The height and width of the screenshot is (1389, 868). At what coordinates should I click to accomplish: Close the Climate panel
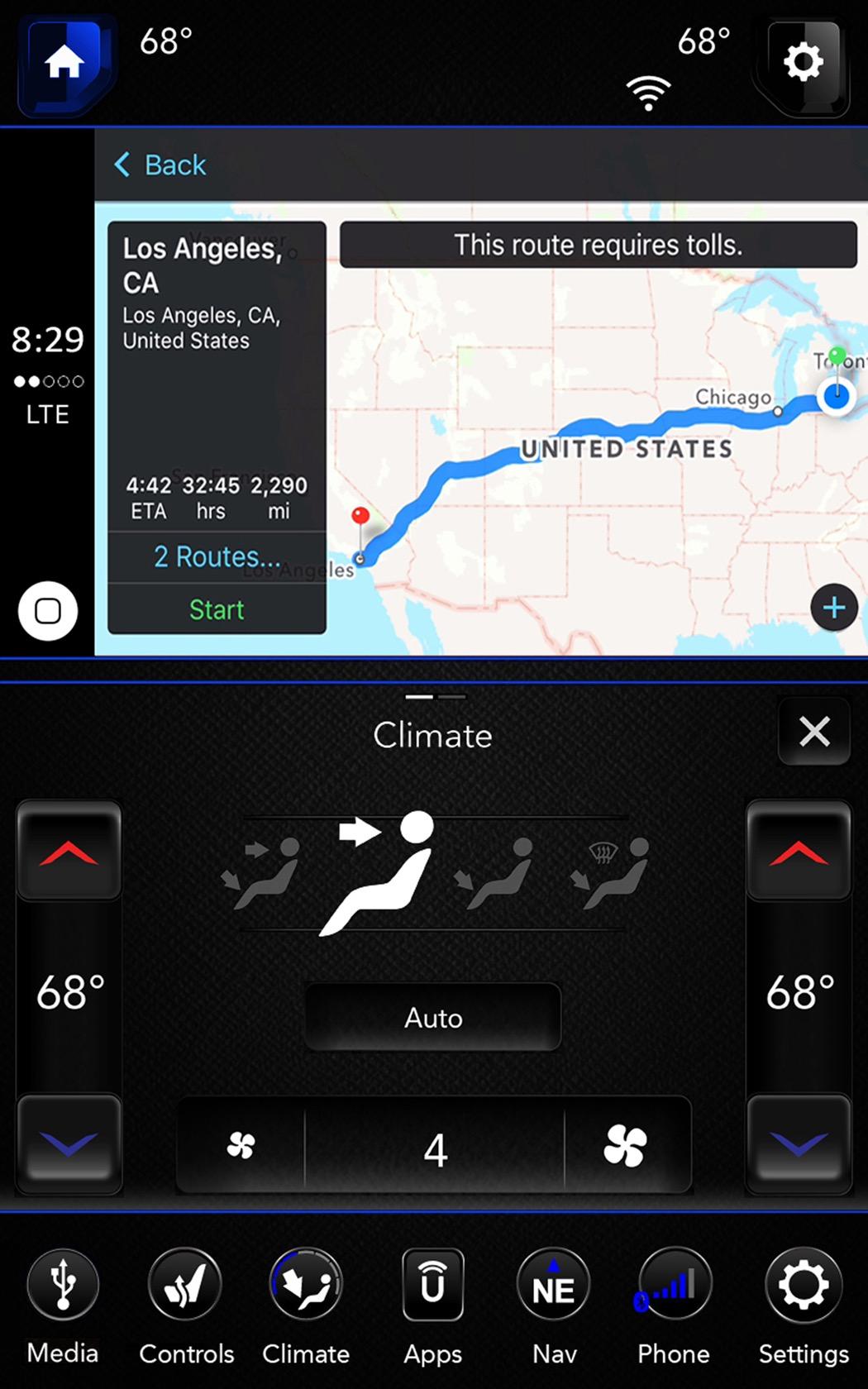(814, 732)
